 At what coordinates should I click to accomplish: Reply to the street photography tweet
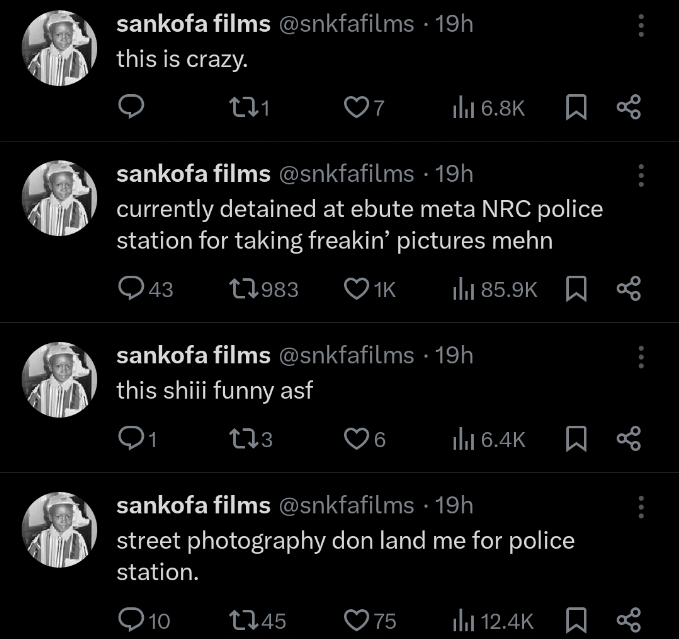pyautogui.click(x=132, y=621)
